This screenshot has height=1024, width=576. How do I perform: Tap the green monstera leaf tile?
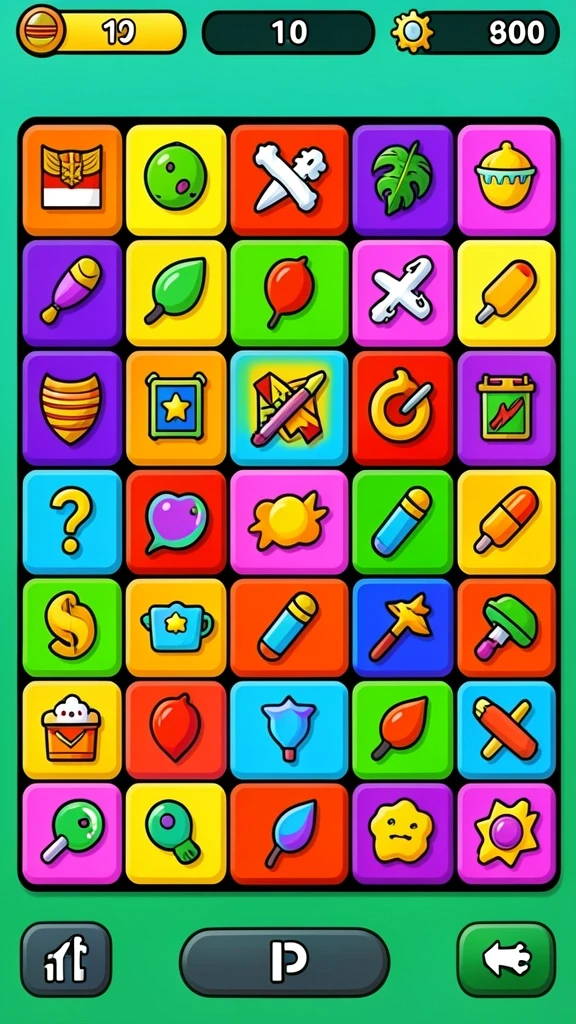(402, 180)
